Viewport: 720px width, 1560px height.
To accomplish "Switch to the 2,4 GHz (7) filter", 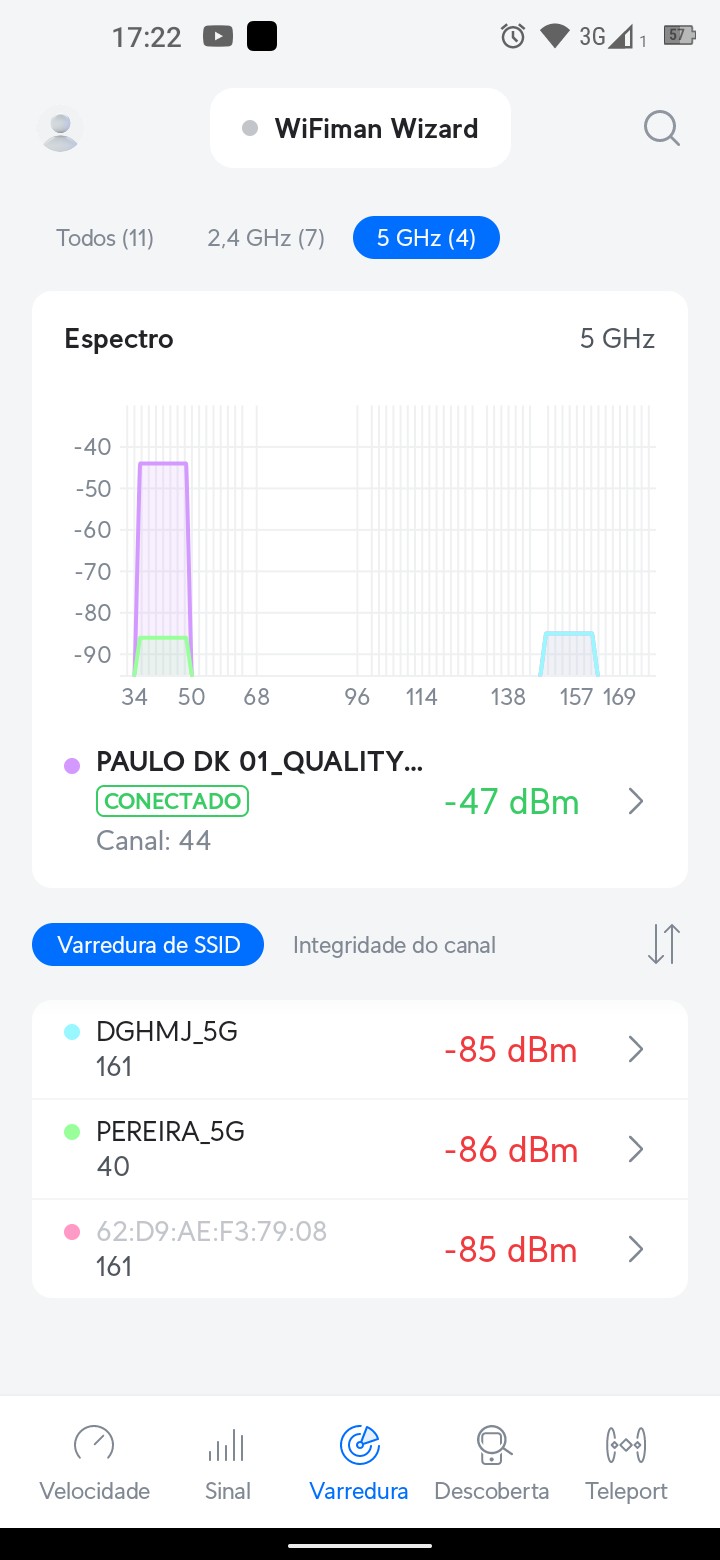I will coord(266,238).
